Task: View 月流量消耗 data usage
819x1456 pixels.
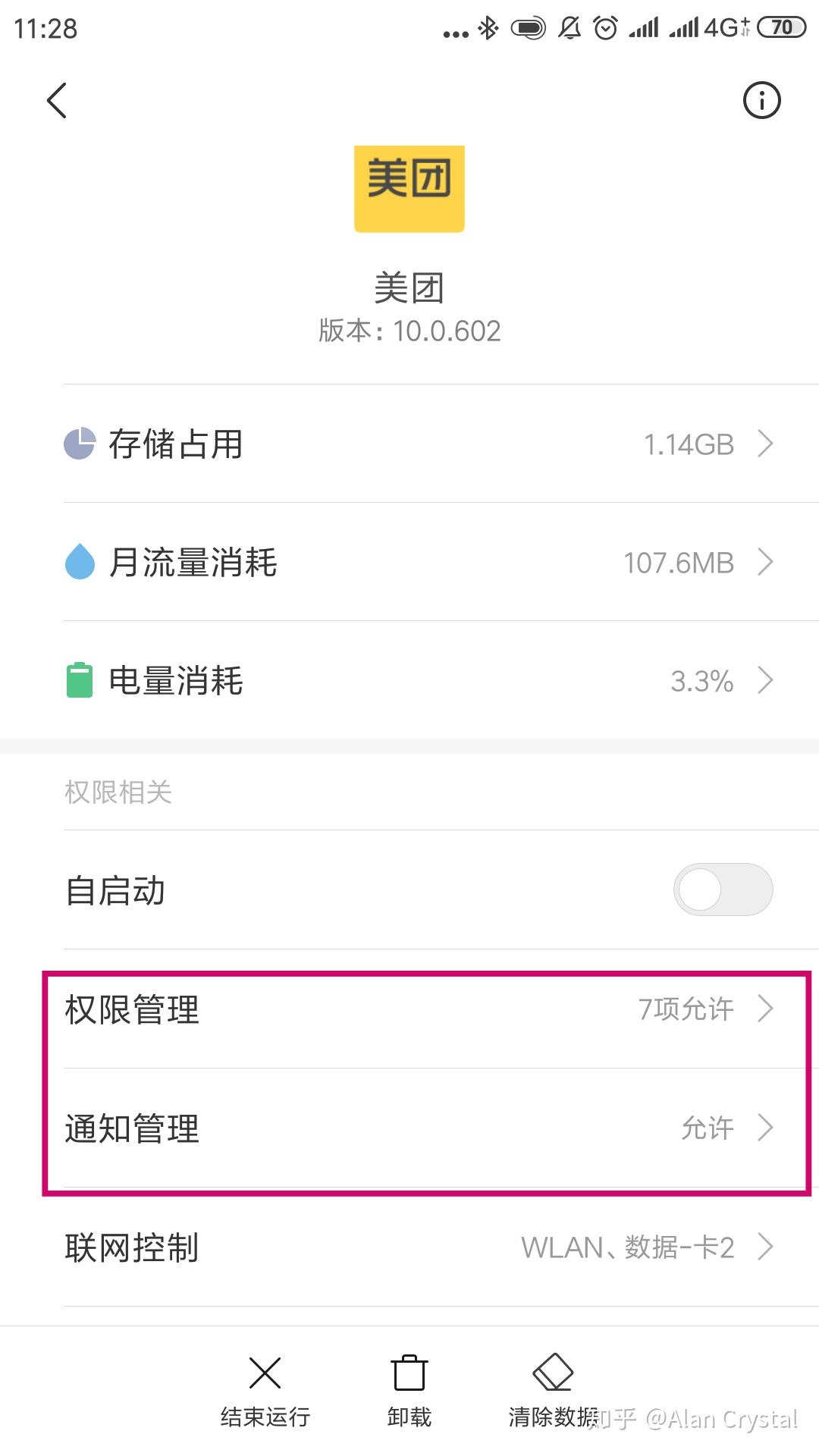Action: click(419, 562)
